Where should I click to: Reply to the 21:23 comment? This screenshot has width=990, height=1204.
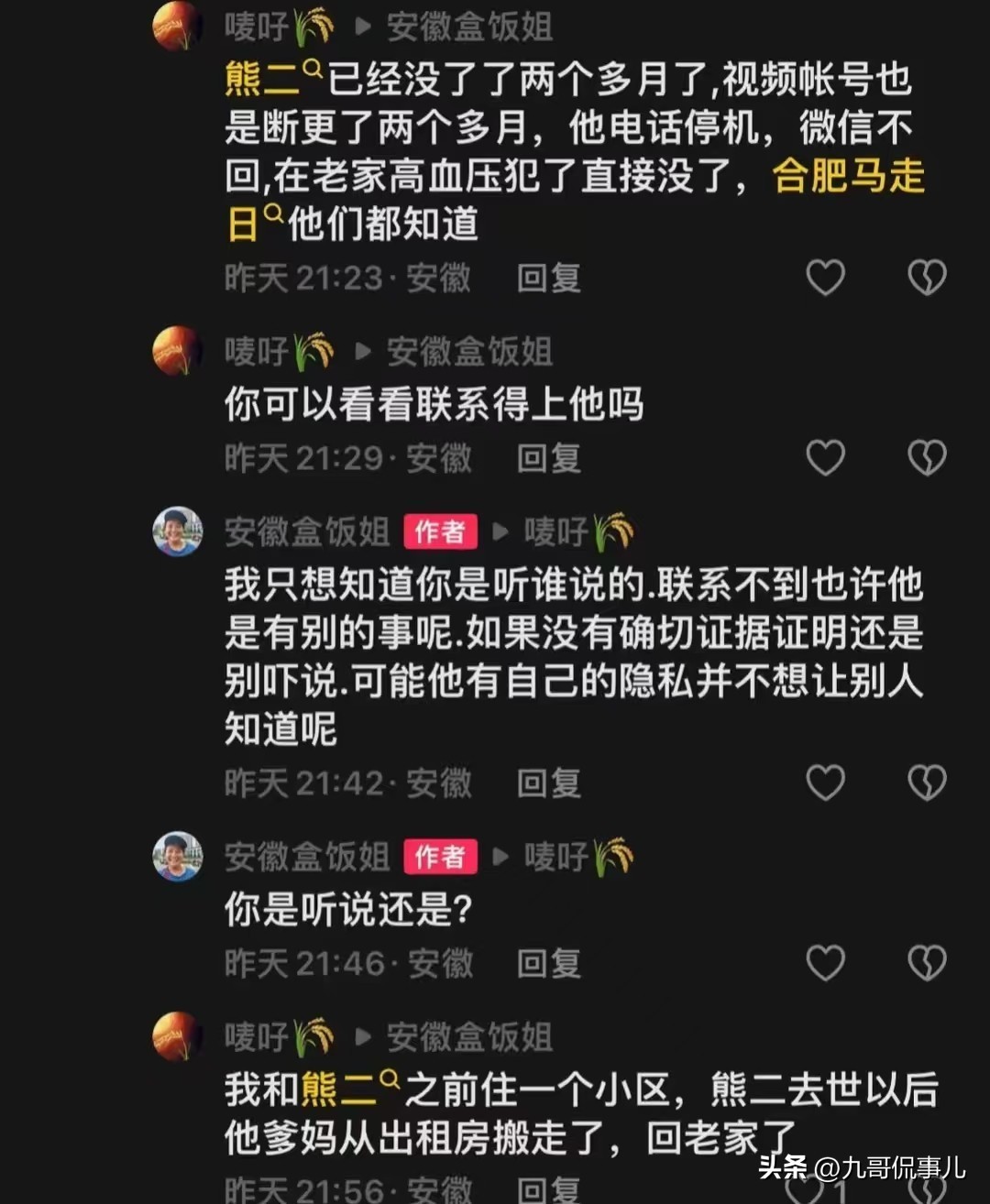click(x=548, y=278)
